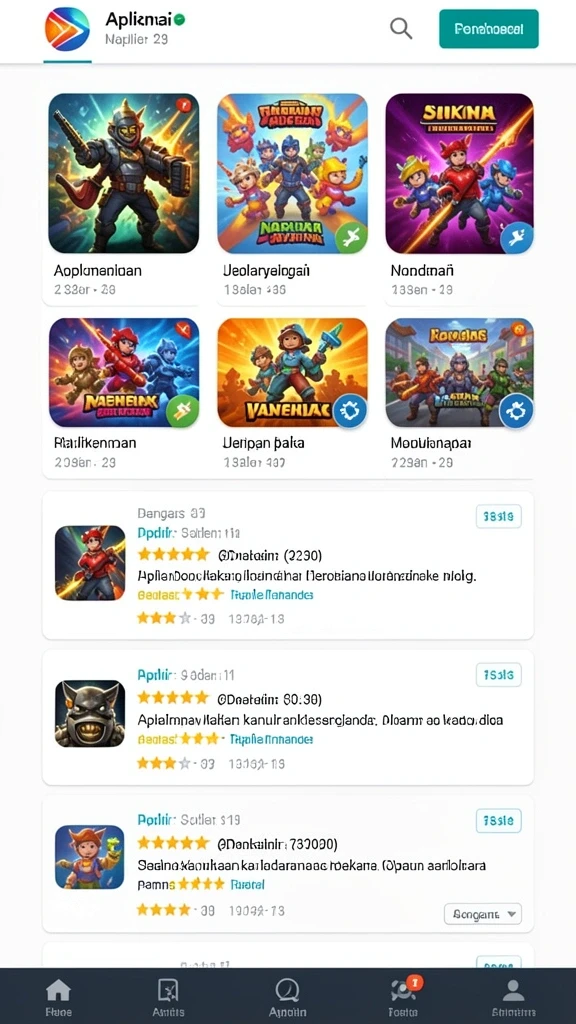Switch to the middle bottom tab with the chat bubble
576x1024 pixels.
[287, 997]
